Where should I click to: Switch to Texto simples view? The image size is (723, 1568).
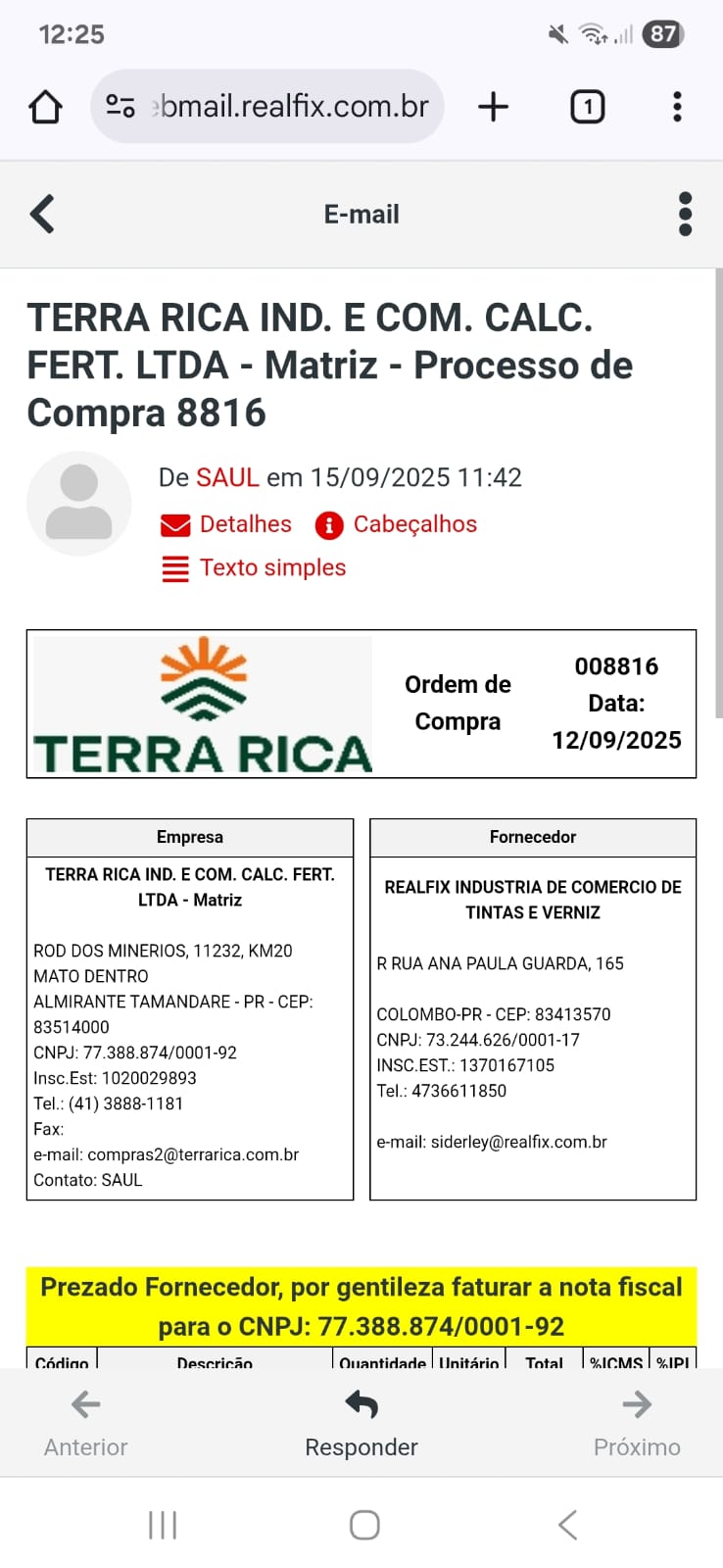pos(255,567)
